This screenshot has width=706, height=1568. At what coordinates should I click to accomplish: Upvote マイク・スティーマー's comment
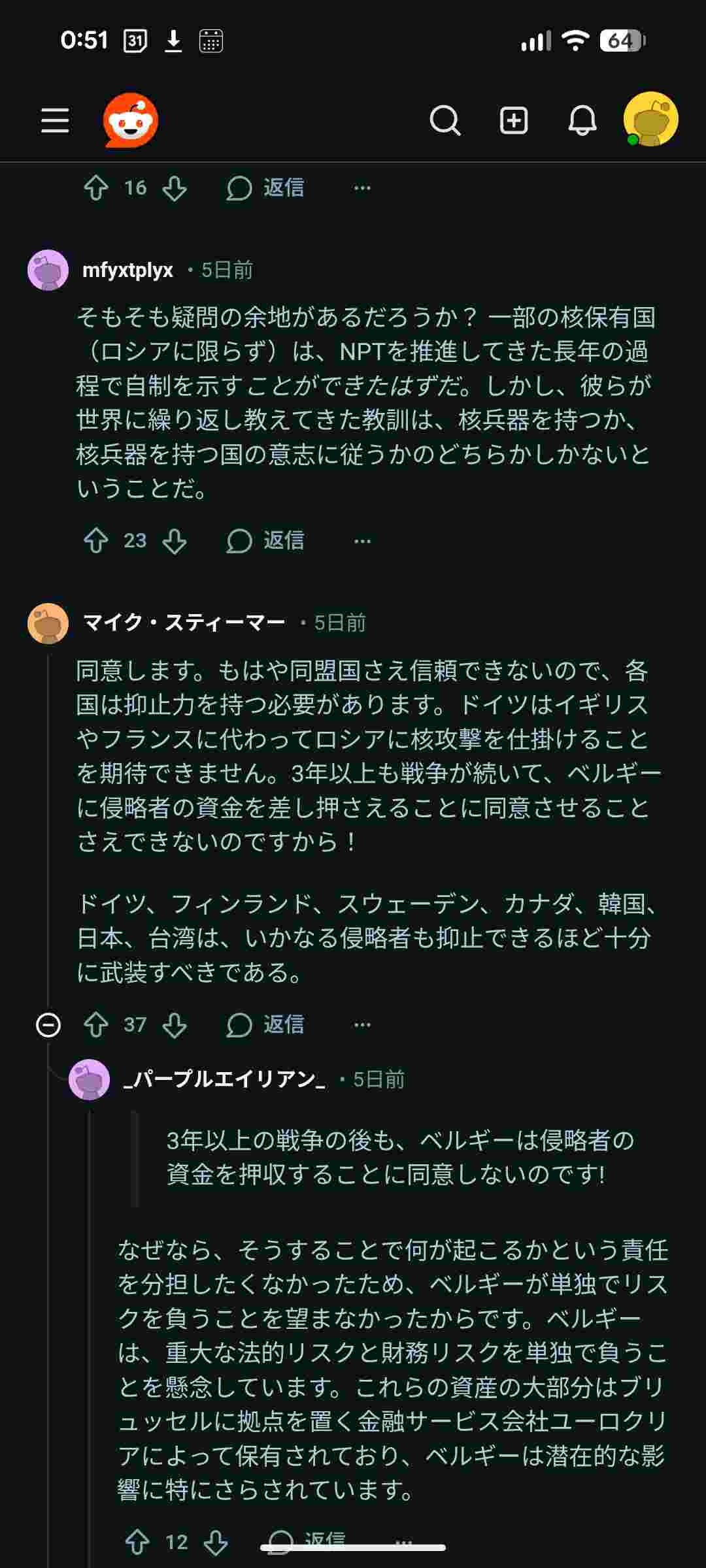tap(96, 1024)
